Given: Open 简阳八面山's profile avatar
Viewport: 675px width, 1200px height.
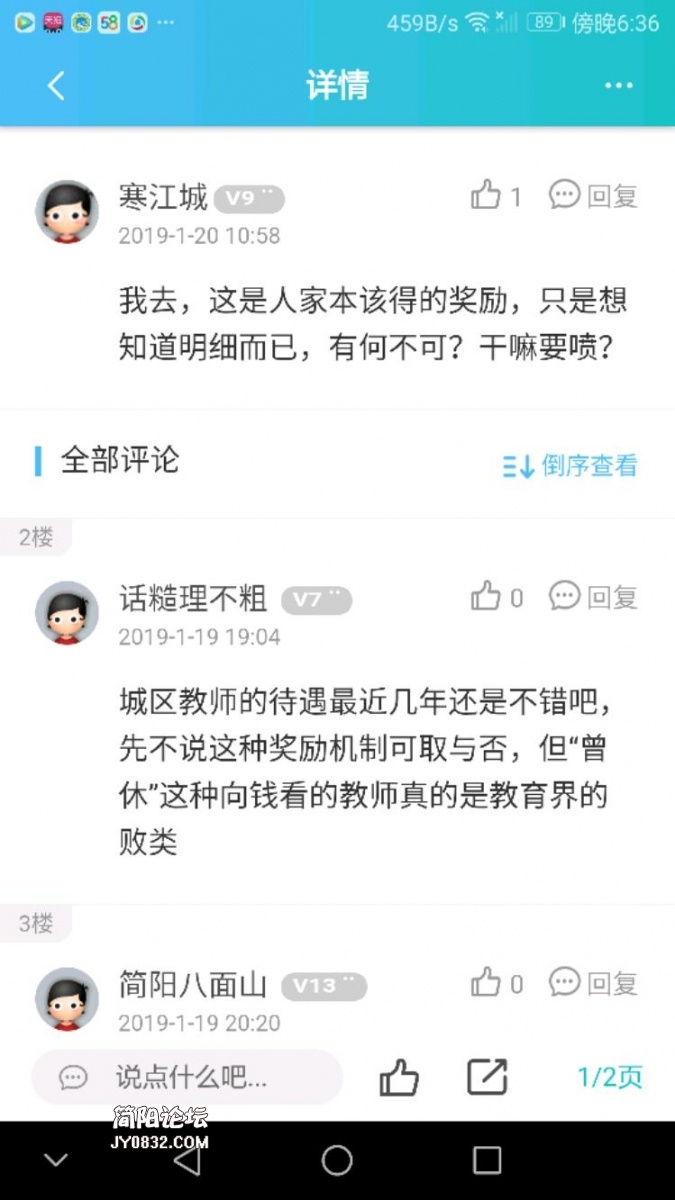Looking at the screenshot, I should point(67,998).
